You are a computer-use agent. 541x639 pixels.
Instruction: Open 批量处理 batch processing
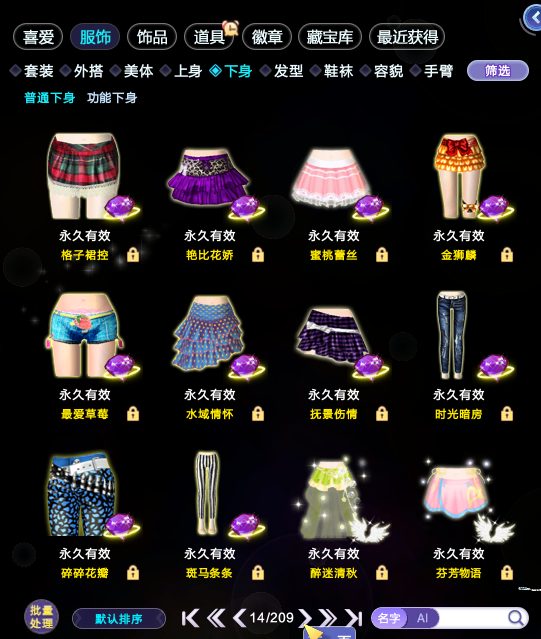click(x=41, y=617)
